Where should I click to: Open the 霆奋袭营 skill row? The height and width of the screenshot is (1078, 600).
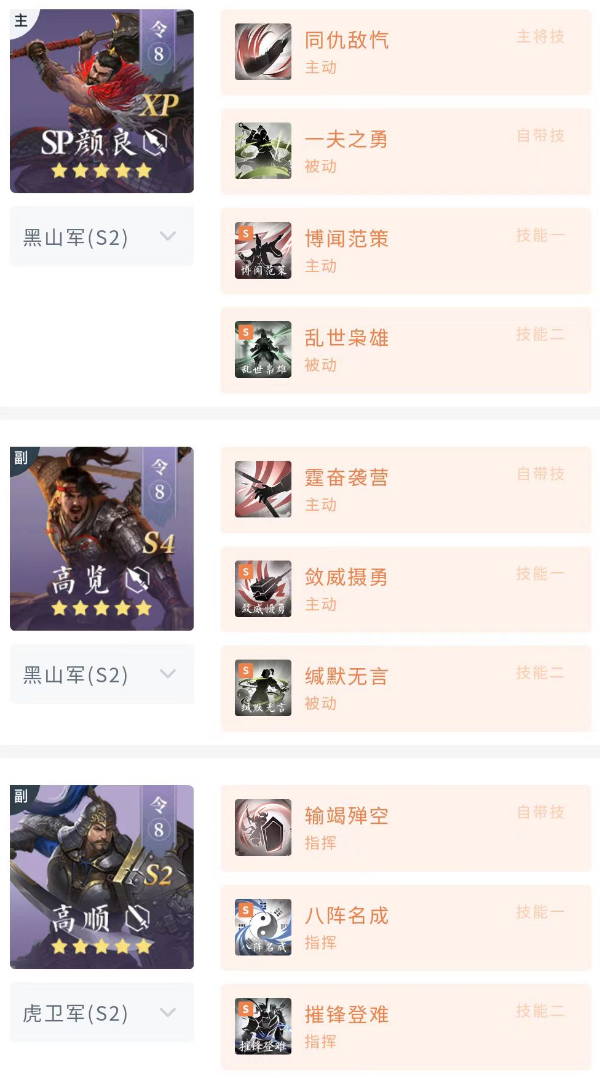[405, 490]
